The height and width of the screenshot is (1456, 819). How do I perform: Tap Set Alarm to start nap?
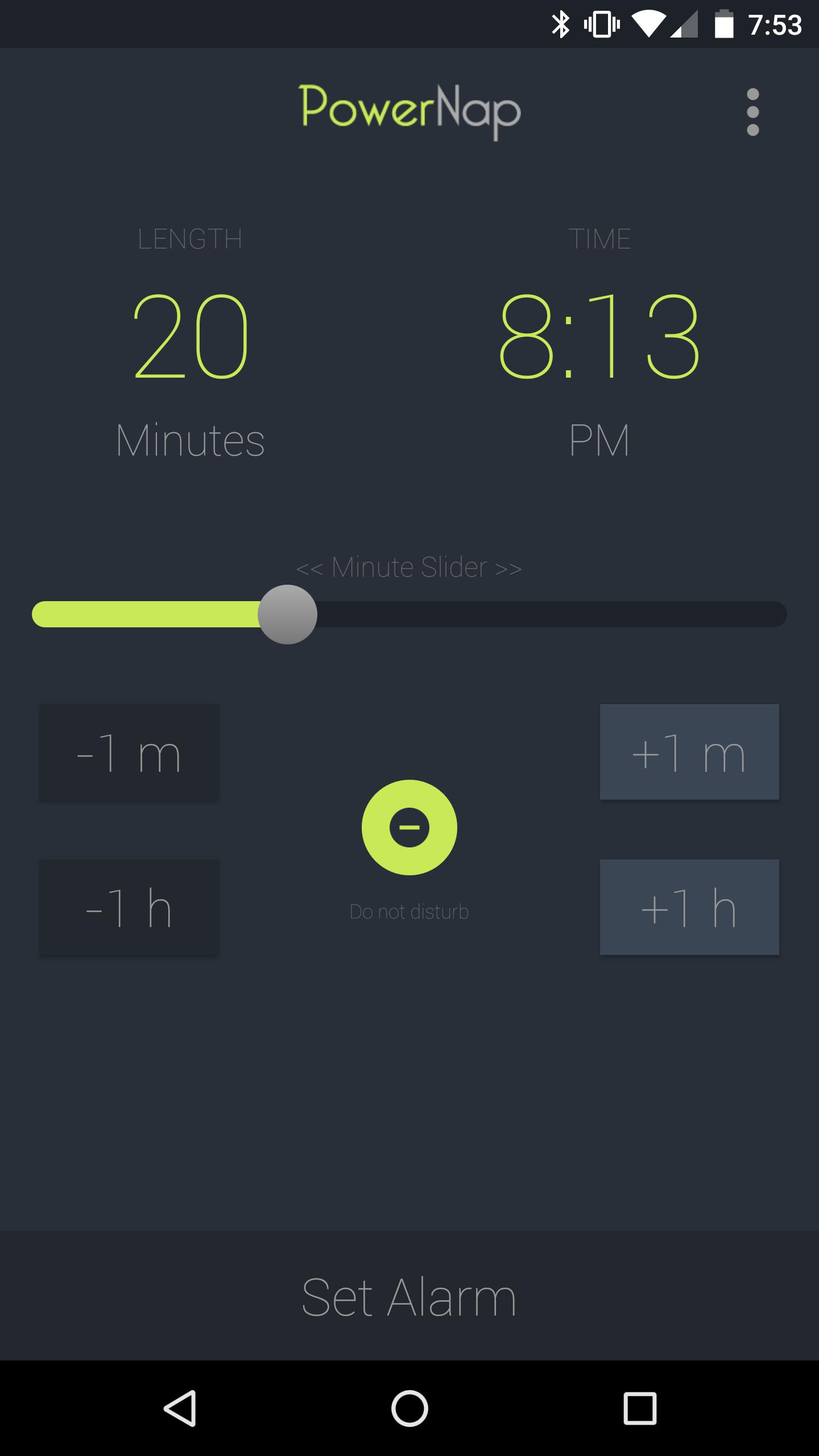(x=409, y=1297)
